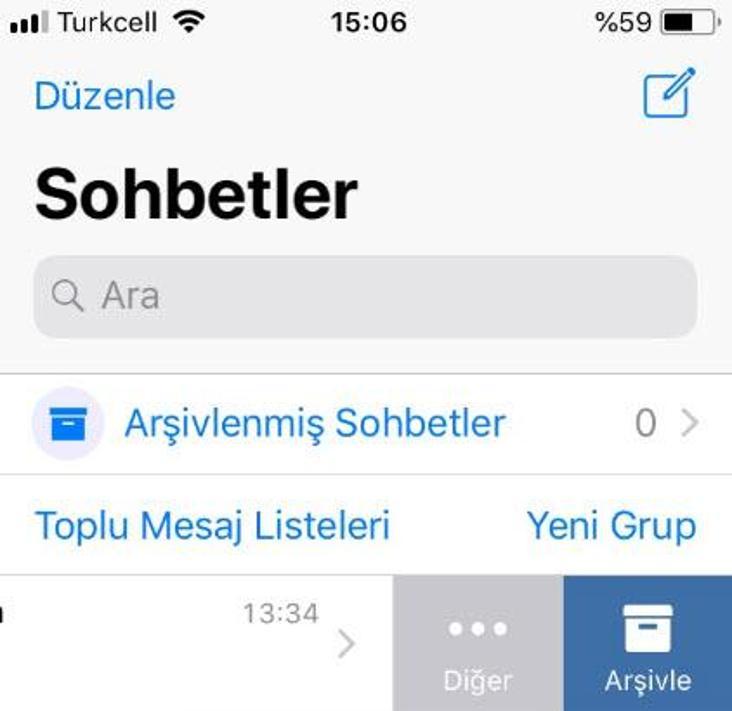Screen dimensions: 732x711
Task: Open Toplu Mesaj Listeleri
Action: pos(212,525)
